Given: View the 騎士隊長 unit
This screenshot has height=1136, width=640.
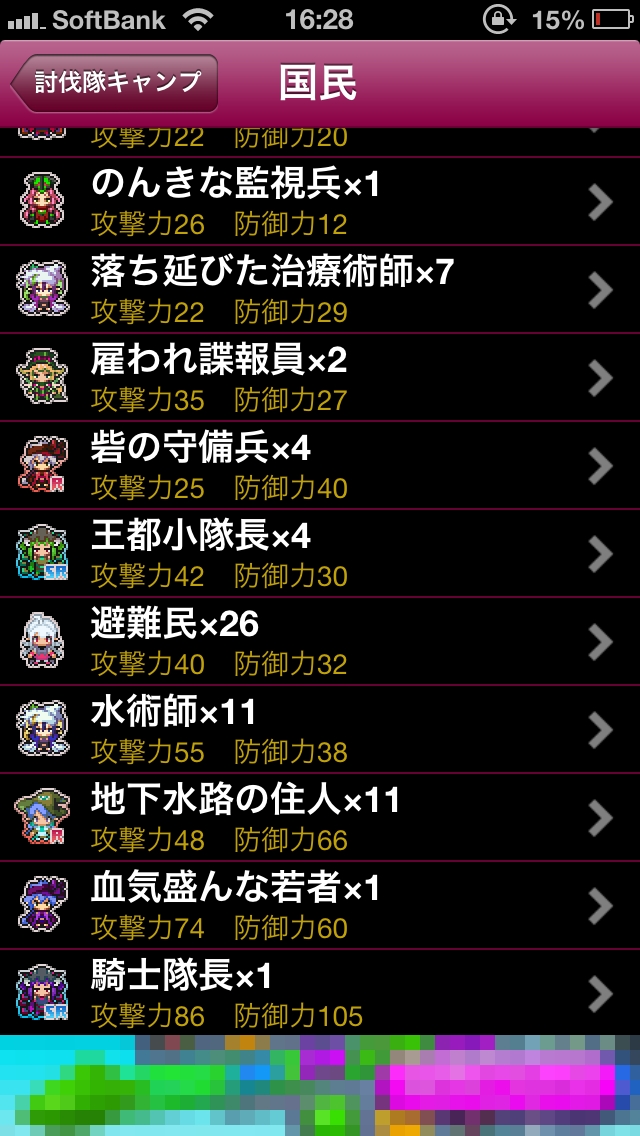Looking at the screenshot, I should 320,992.
